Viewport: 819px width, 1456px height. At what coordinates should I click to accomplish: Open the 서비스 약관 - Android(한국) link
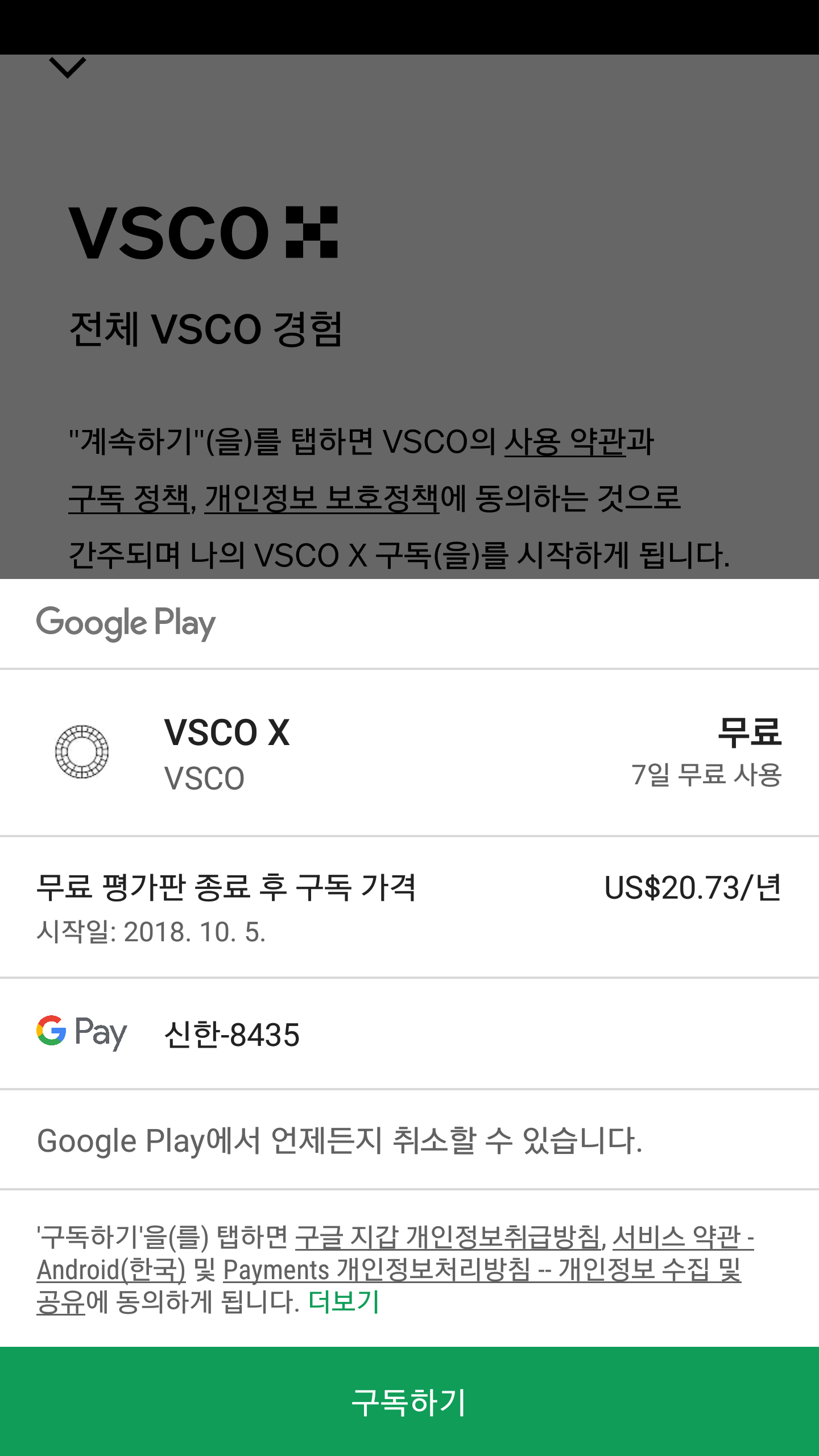pyautogui.click(x=682, y=1237)
